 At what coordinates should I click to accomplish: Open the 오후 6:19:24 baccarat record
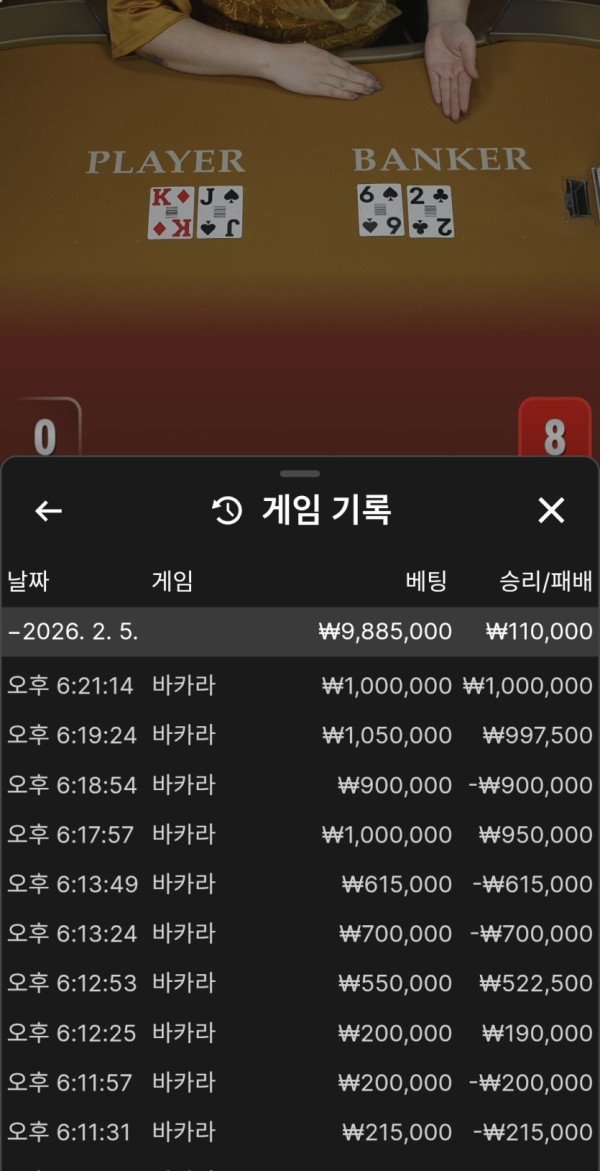click(300, 736)
